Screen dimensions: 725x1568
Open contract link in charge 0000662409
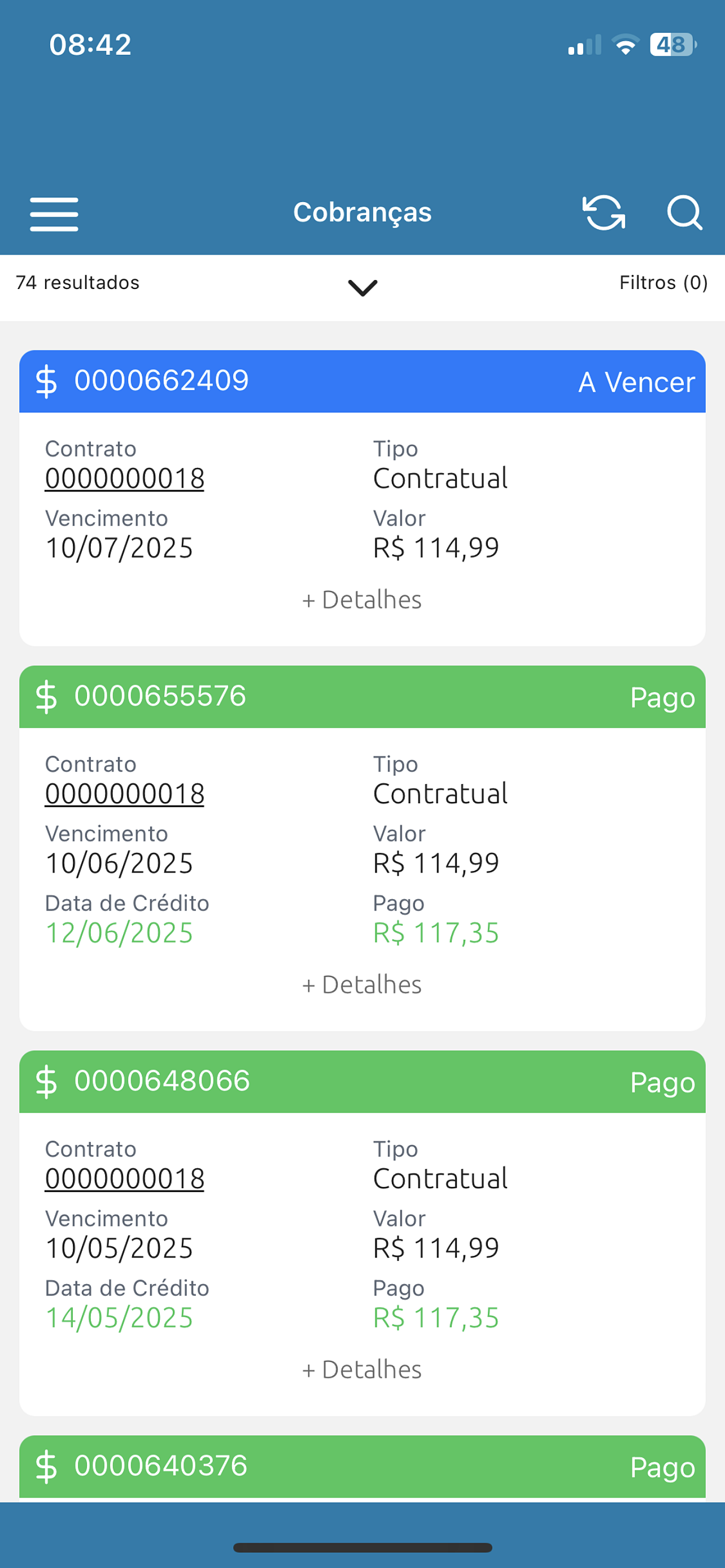pos(125,479)
